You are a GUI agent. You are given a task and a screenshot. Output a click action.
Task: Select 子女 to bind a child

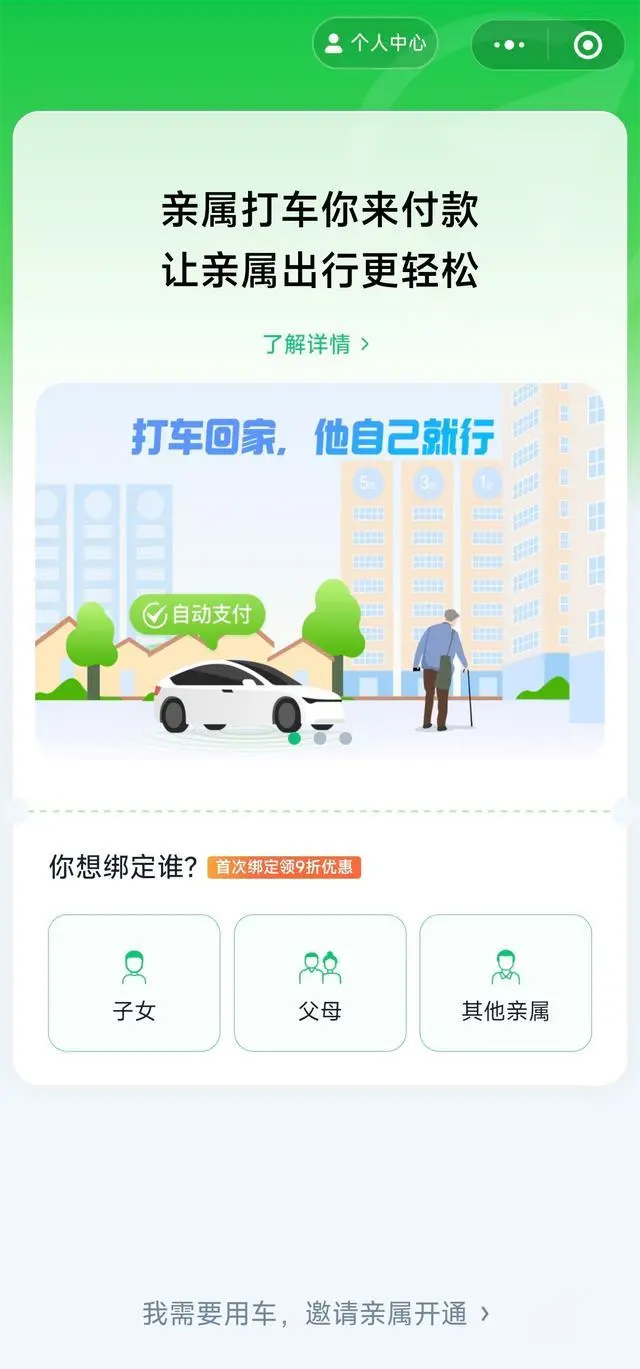tap(134, 983)
